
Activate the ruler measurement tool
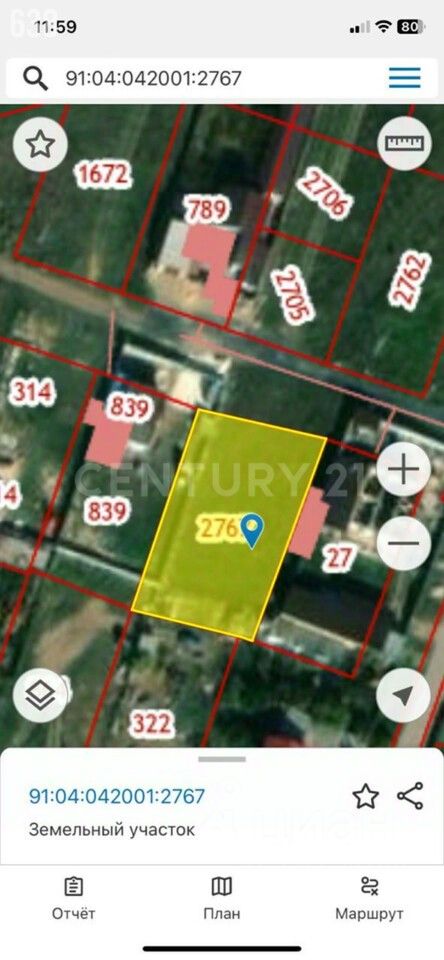(x=404, y=143)
